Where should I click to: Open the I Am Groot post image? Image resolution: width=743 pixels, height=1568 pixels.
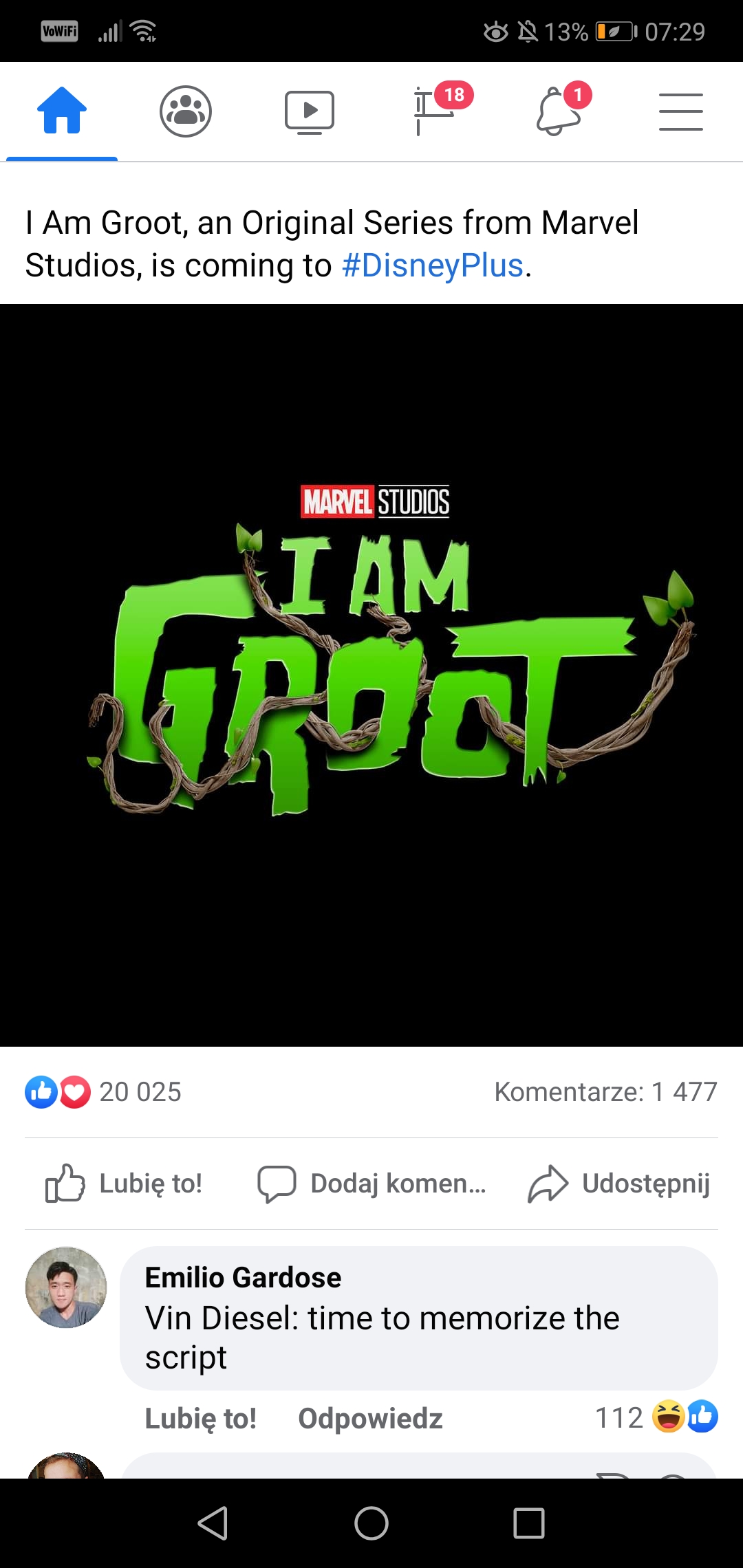(371, 675)
